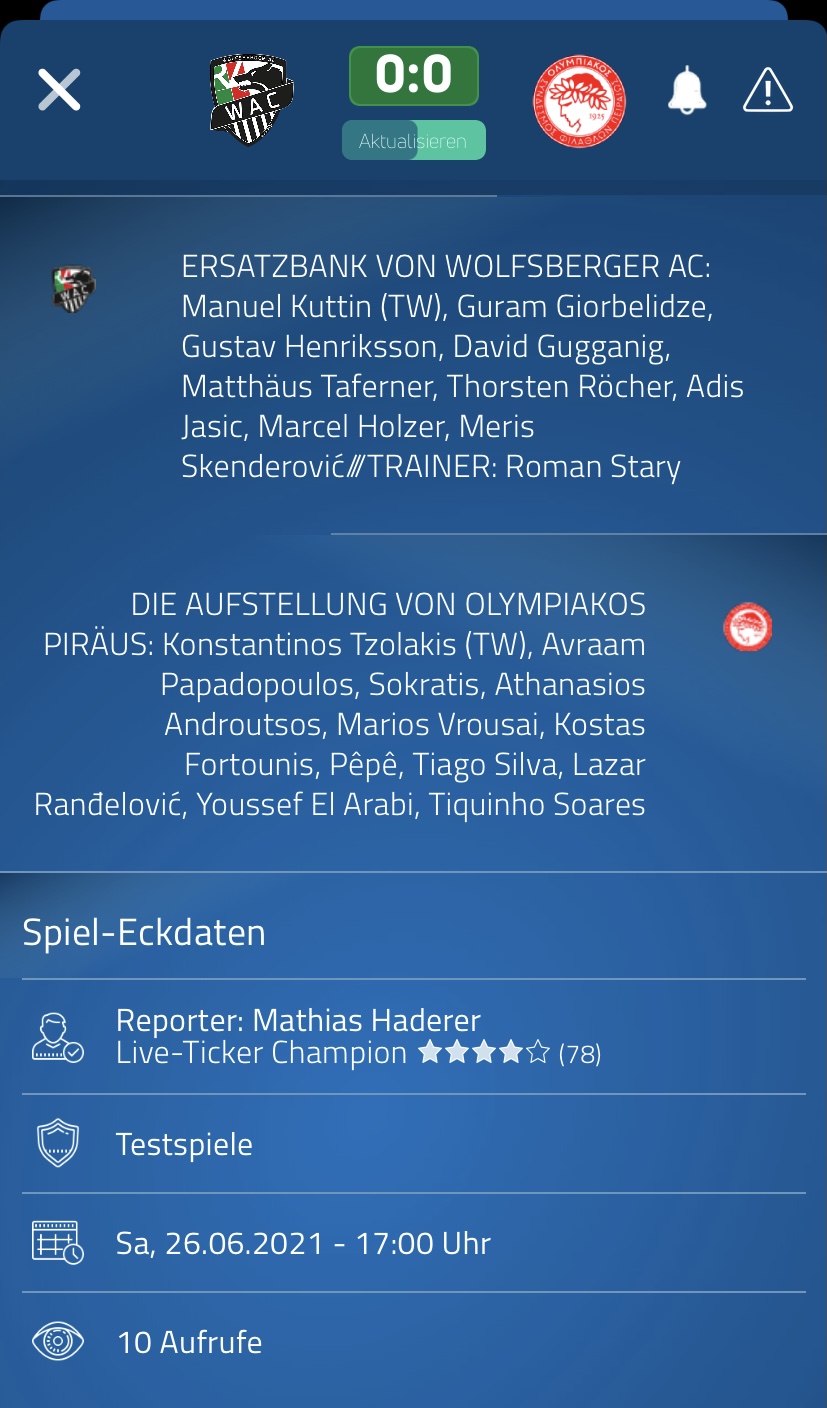
Task: Open the Testspiele competition row
Action: (413, 1144)
